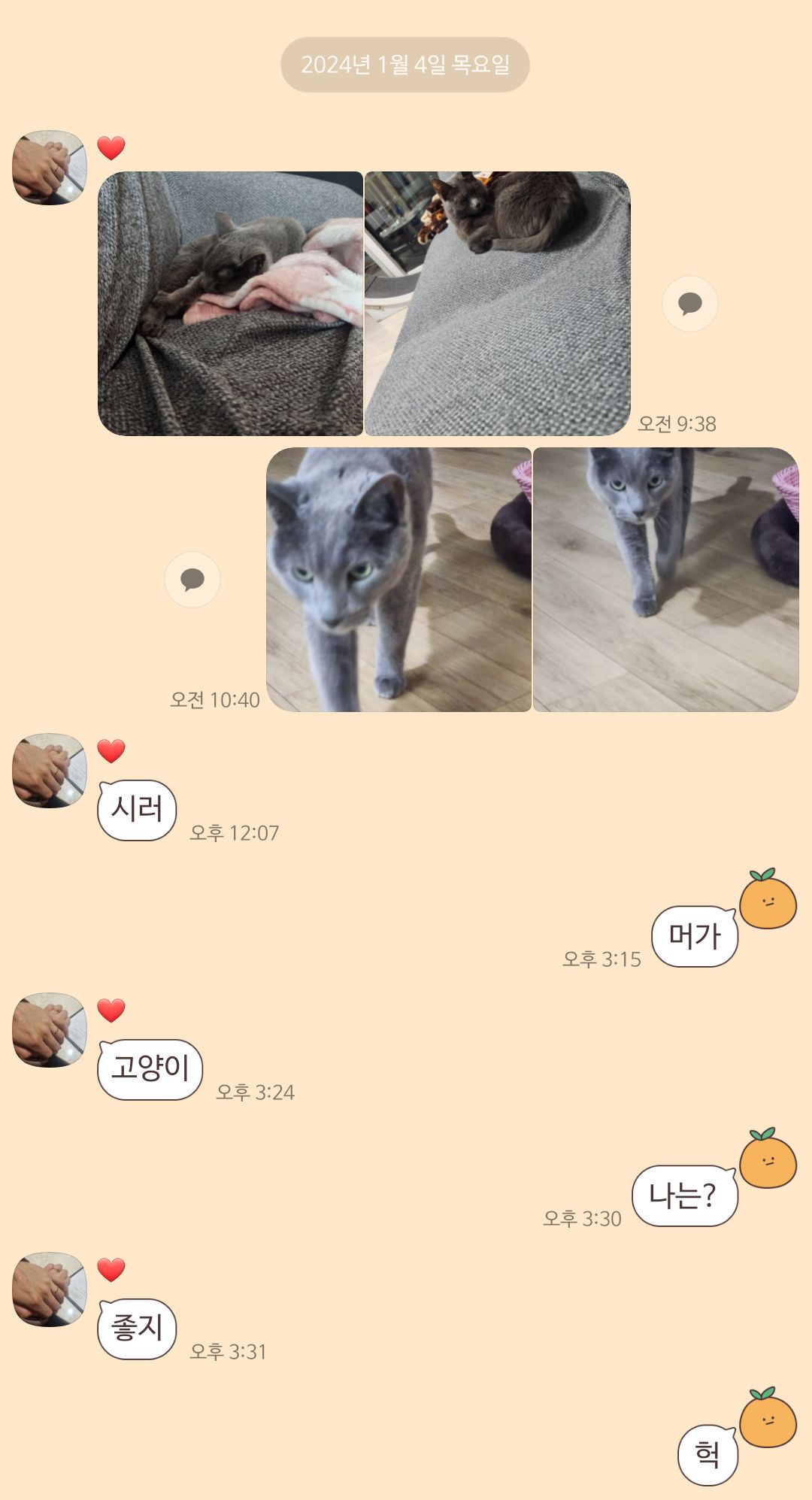Open the photo of cat sleeping on pink blanket

tap(230, 304)
